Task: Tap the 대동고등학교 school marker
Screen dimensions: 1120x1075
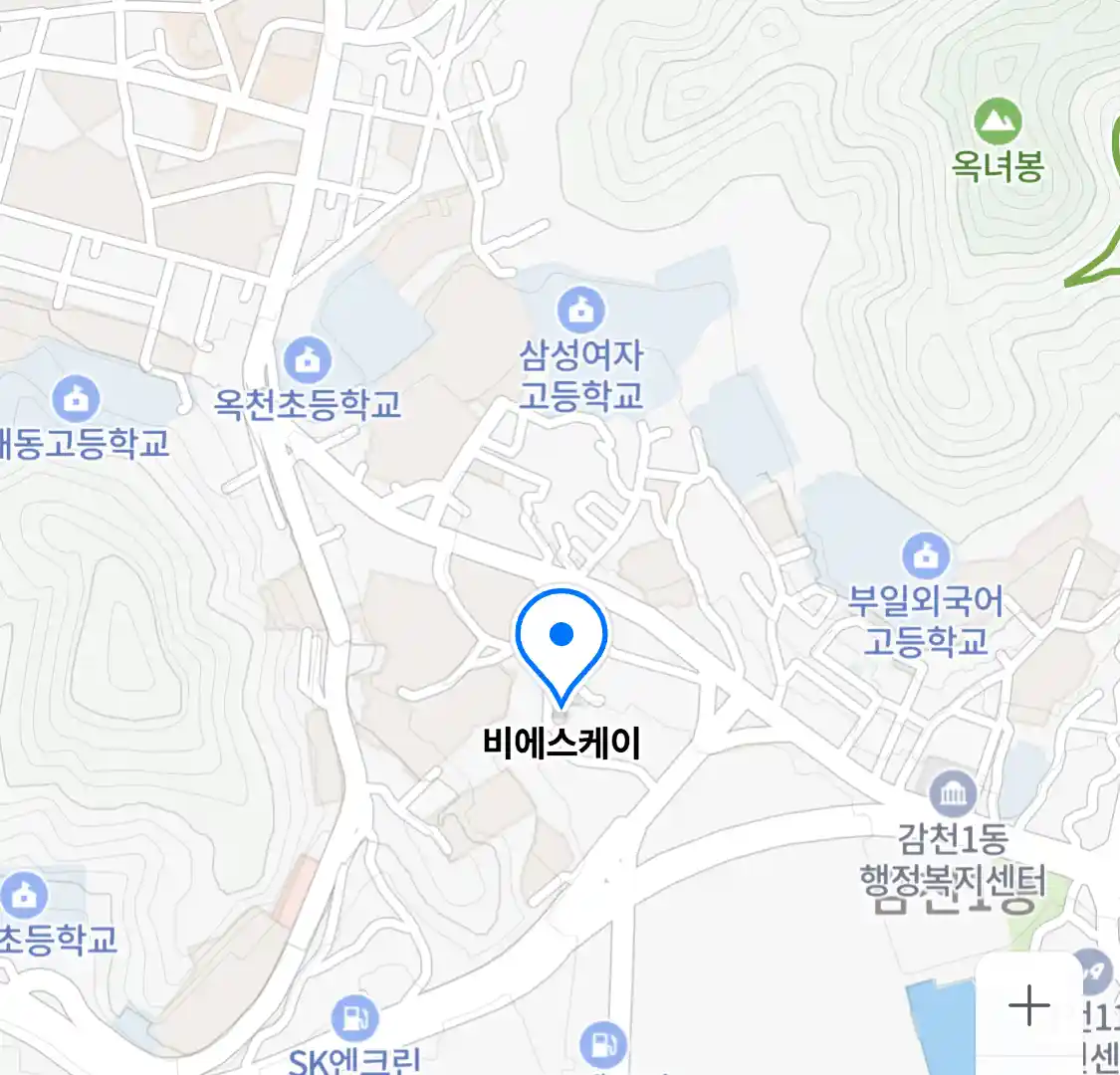Action: (x=76, y=399)
